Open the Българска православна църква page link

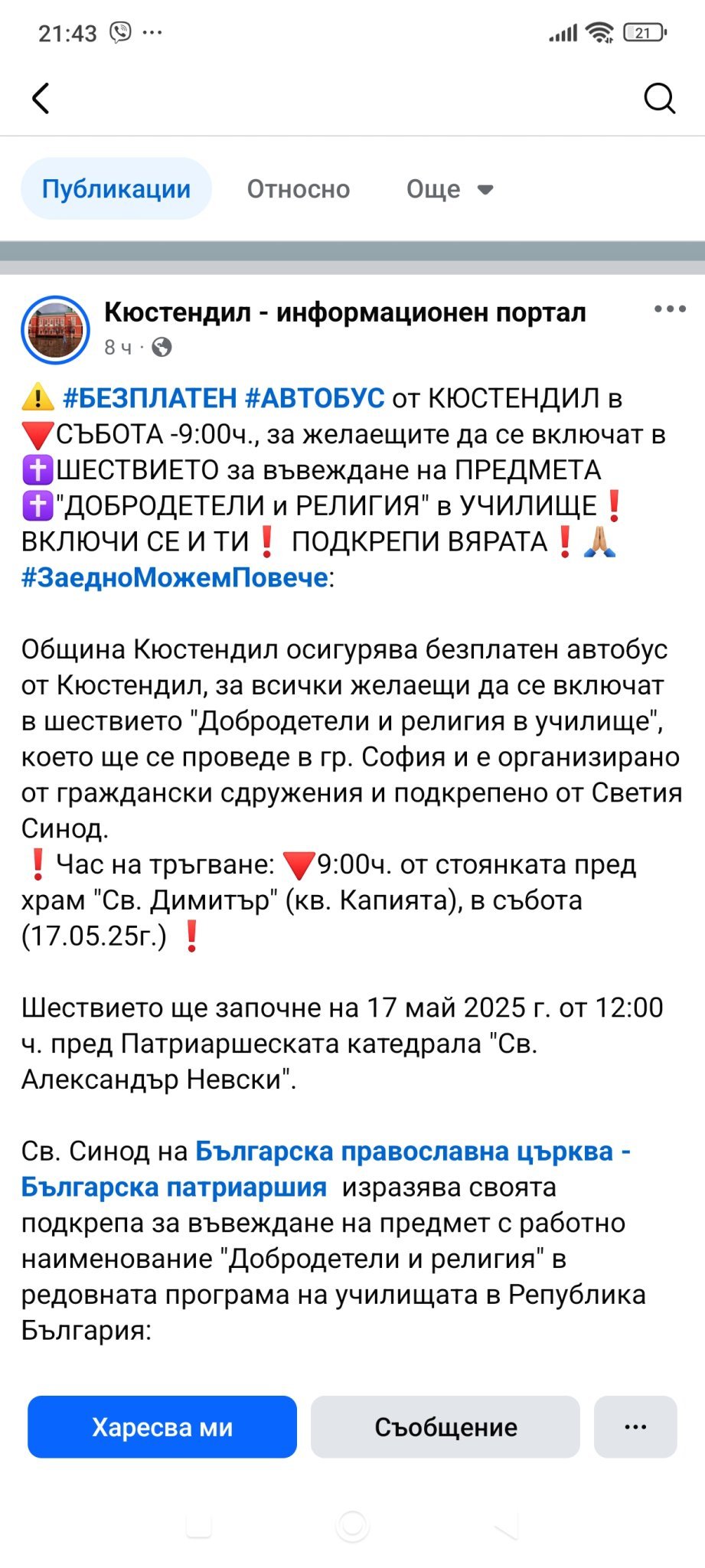404,1151
